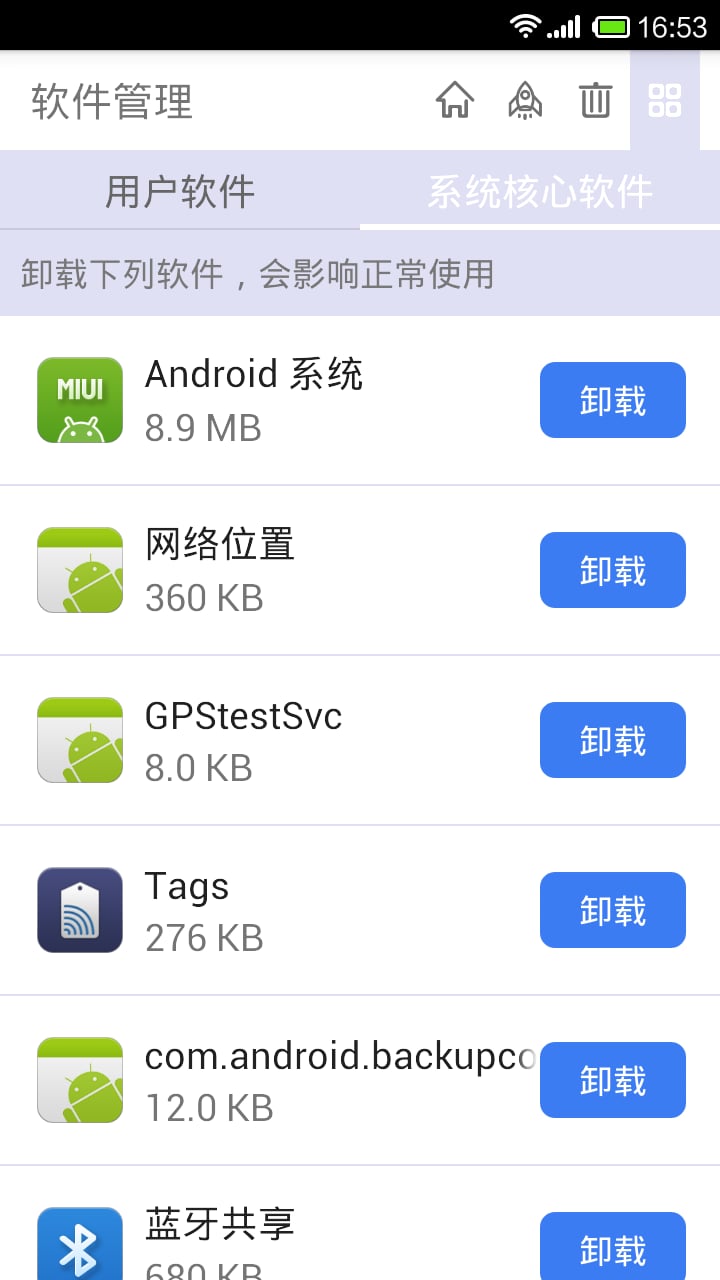720x1280 pixels.
Task: Click 卸载 for the Tags app
Action: [612, 910]
